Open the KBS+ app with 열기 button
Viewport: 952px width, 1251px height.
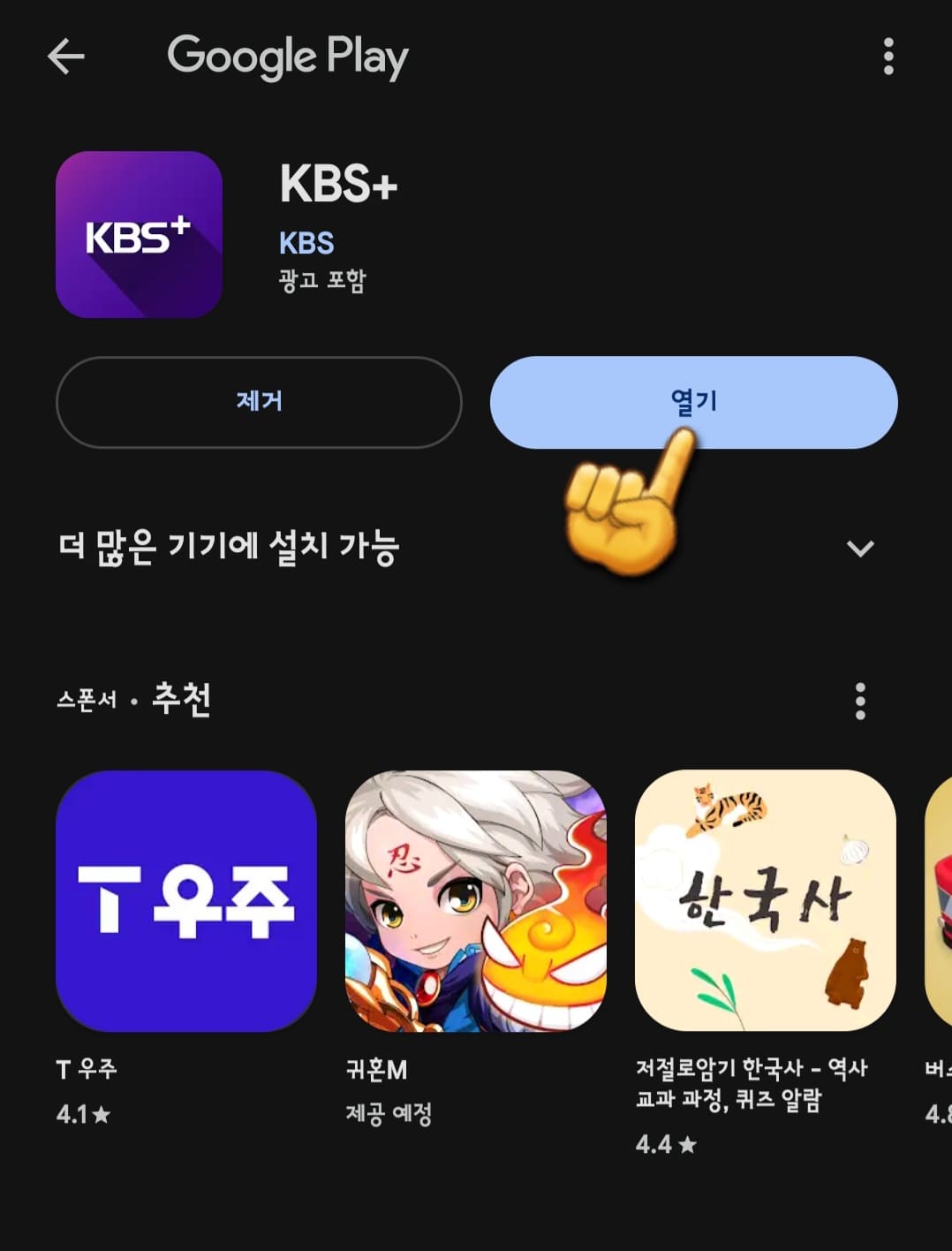click(694, 402)
